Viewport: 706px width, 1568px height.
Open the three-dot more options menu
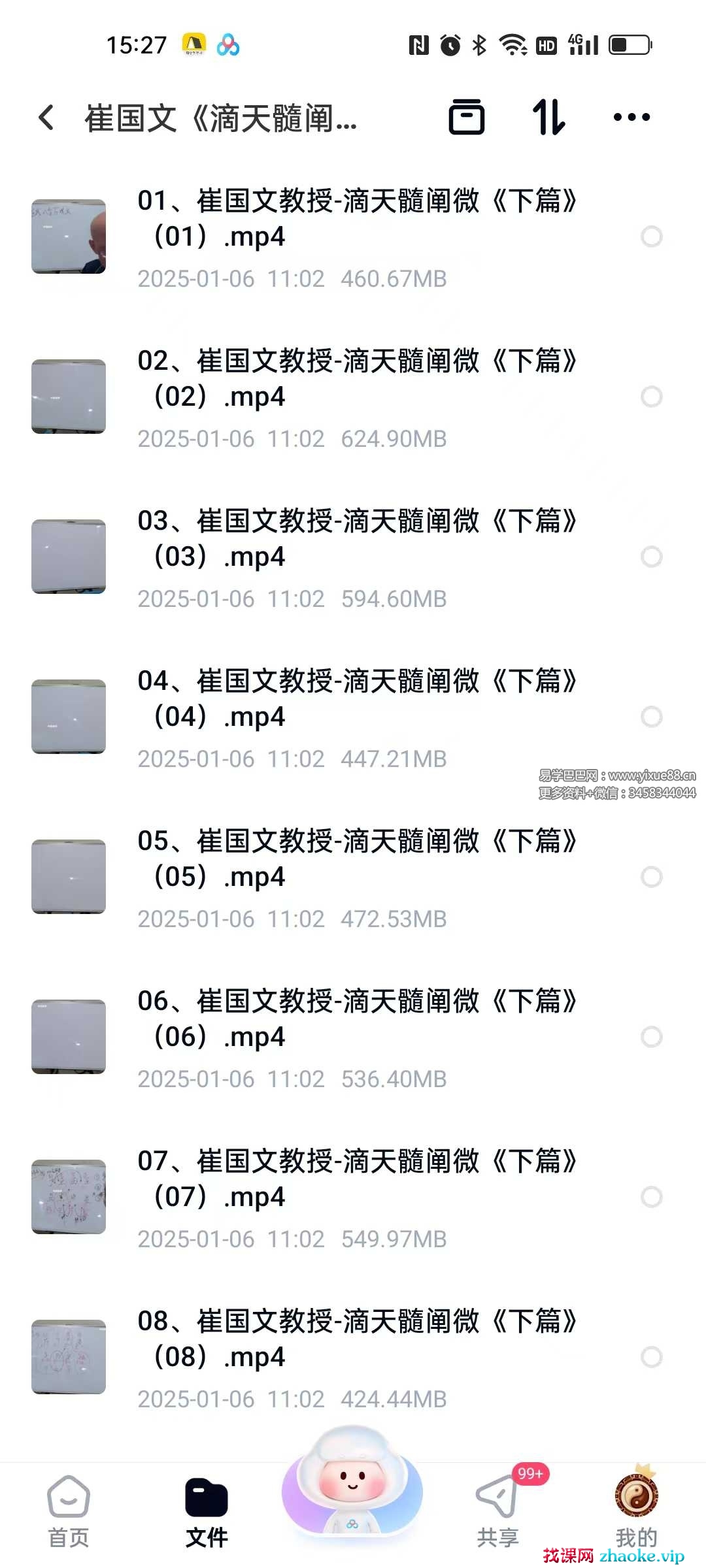pyautogui.click(x=631, y=118)
